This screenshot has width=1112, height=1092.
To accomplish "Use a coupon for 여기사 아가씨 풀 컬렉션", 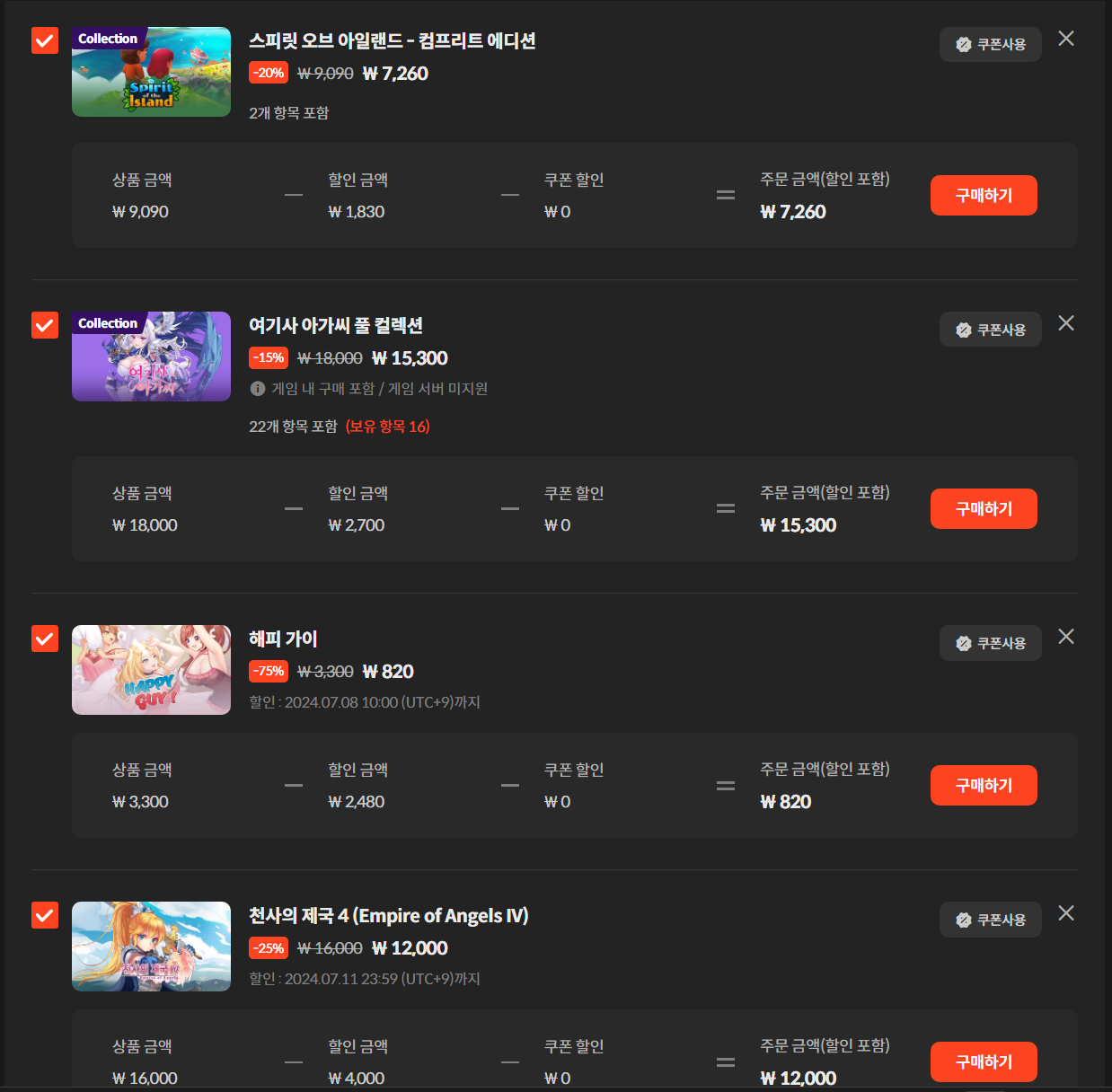I will click(x=990, y=330).
